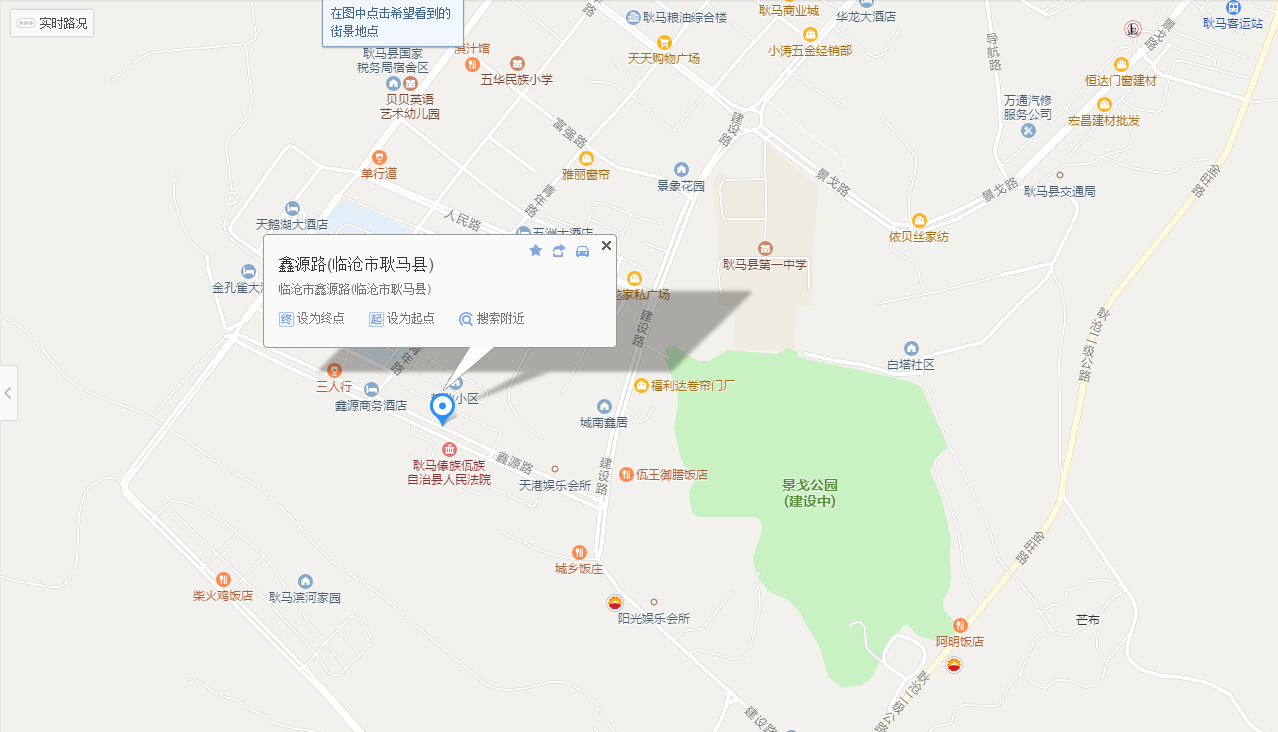Open 天天购物广场 shopping marker

click(x=663, y=42)
